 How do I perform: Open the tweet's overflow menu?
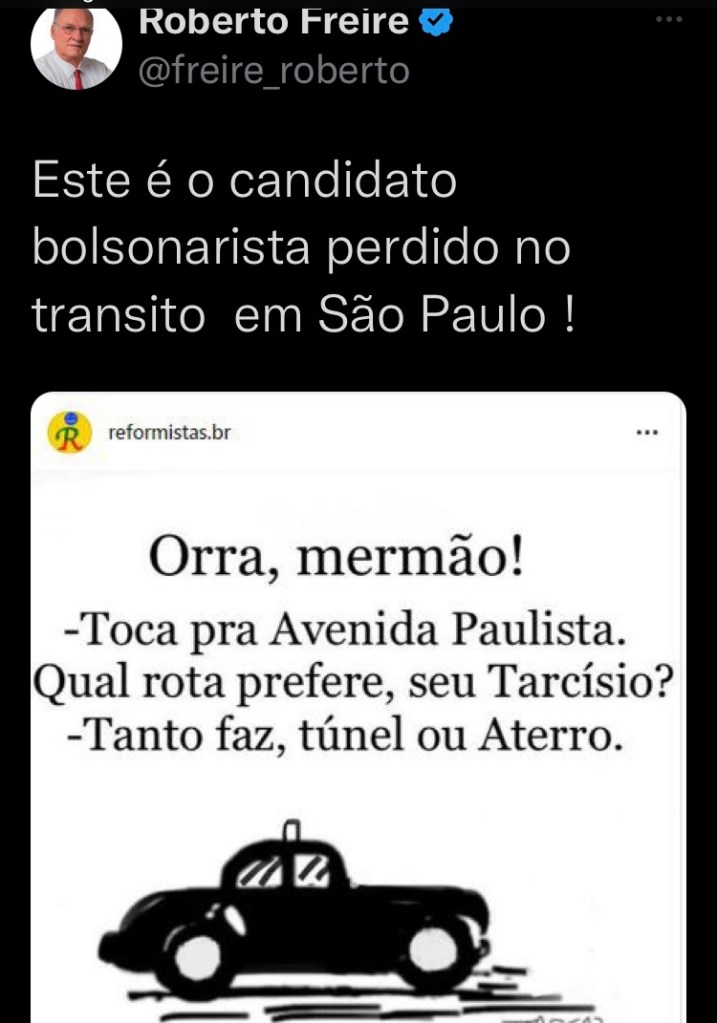[668, 20]
